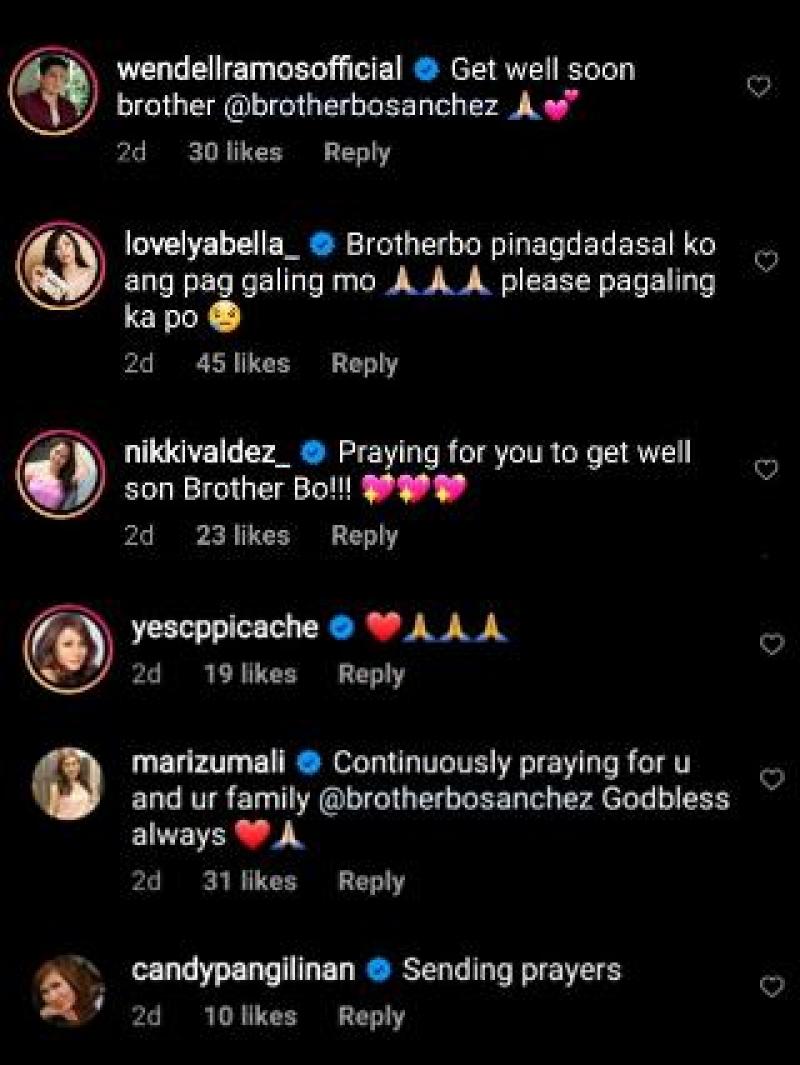Like candypangilinan's comment

click(x=772, y=987)
